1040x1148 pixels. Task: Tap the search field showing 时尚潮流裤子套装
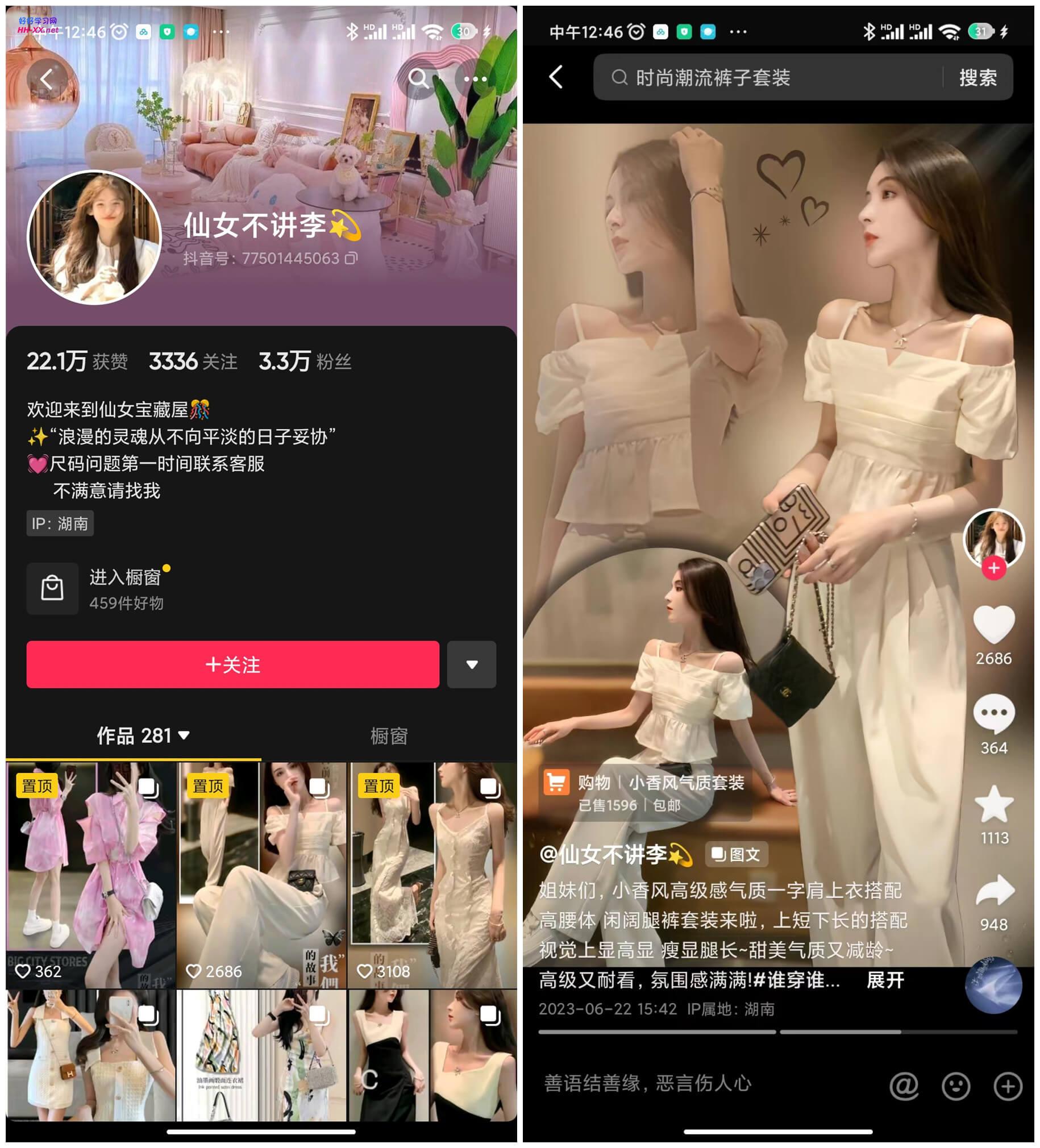pos(769,77)
